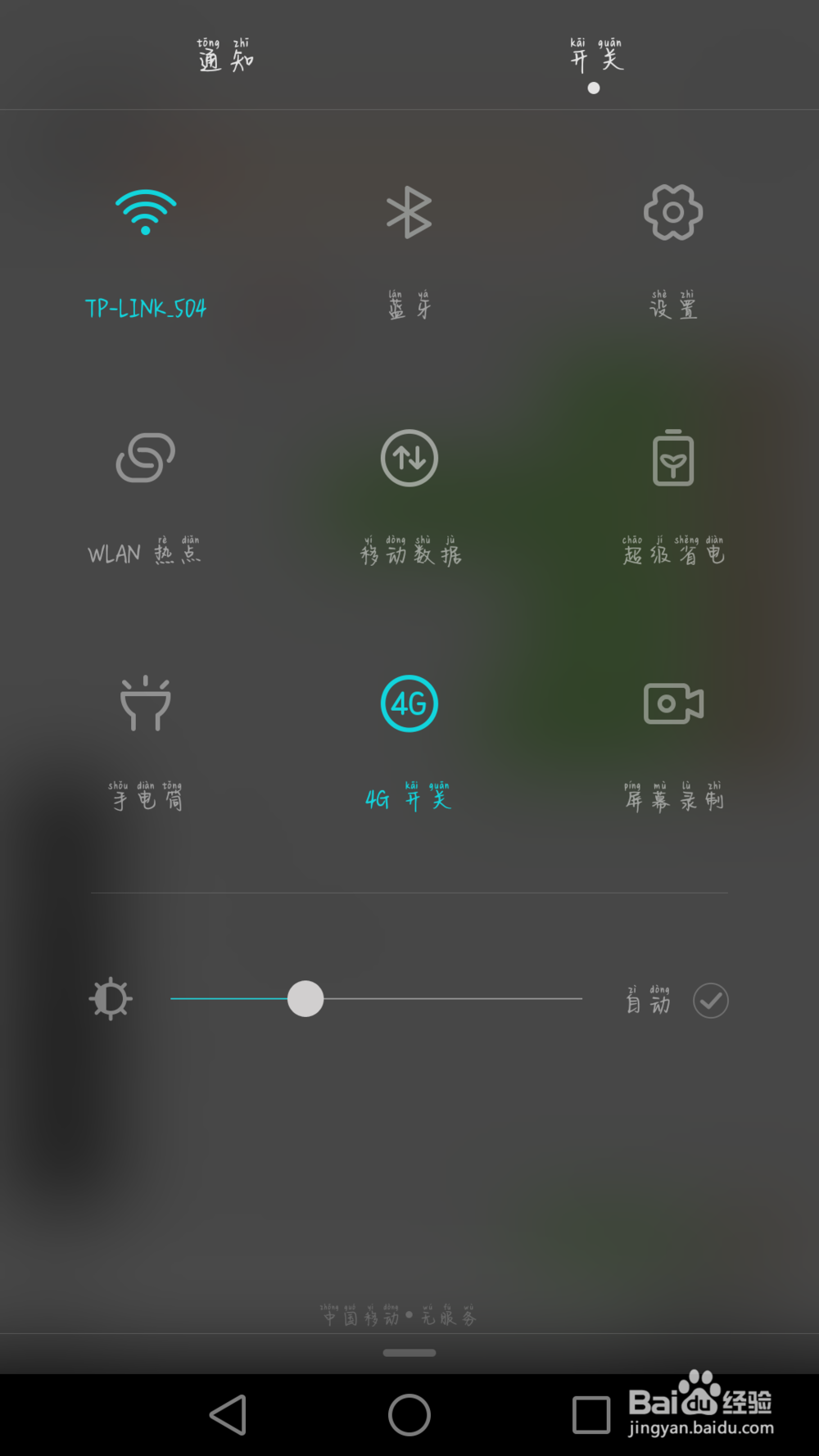This screenshot has height=1456, width=819.
Task: Toggle Wi-Fi connected to TP-LINK_504
Action: pos(146,213)
